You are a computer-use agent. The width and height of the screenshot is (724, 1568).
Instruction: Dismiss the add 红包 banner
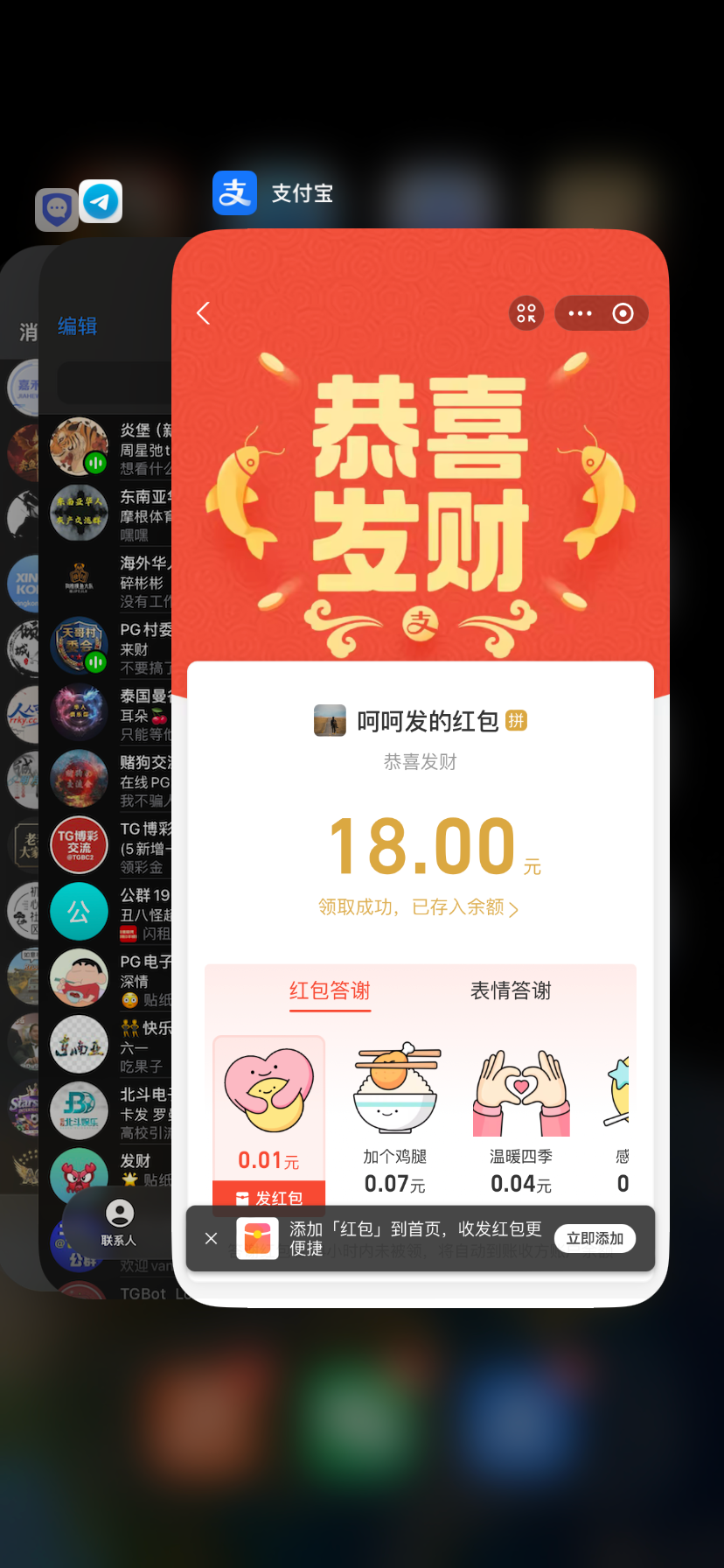[x=211, y=1238]
